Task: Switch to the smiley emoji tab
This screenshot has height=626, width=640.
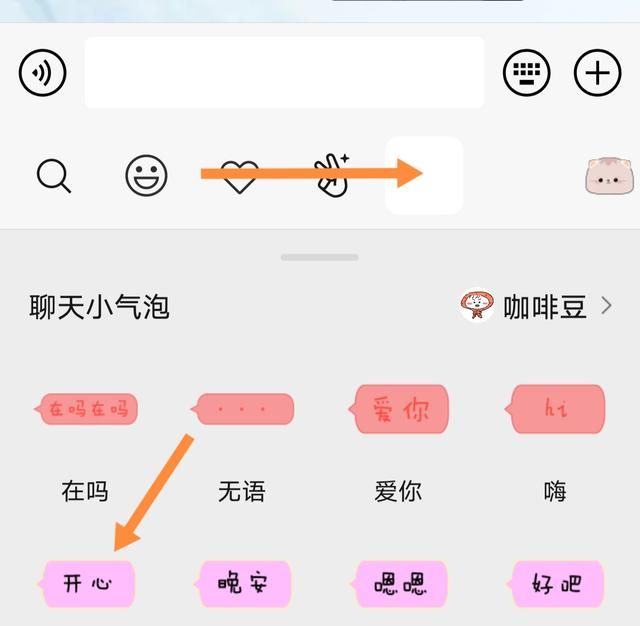Action: tap(146, 177)
